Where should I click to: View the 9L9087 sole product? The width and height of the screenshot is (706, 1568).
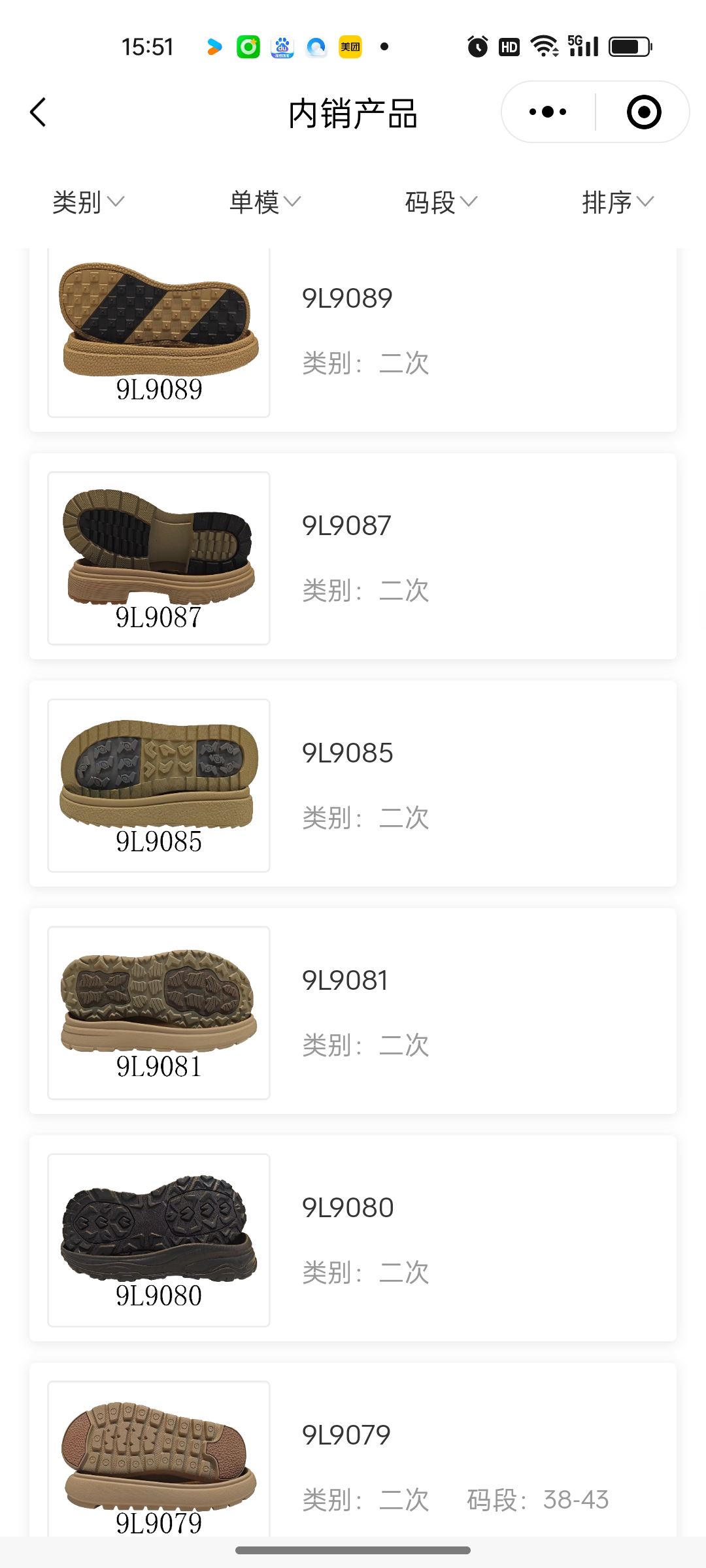(353, 557)
